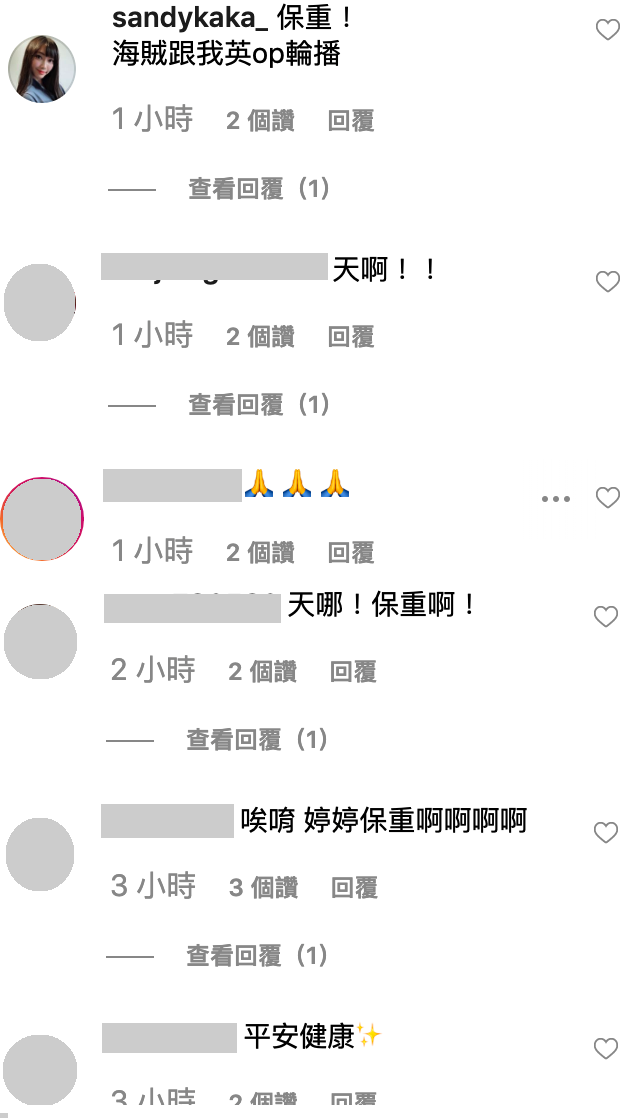Reply to the praying hands comment
636x1118 pixels.
(x=351, y=552)
